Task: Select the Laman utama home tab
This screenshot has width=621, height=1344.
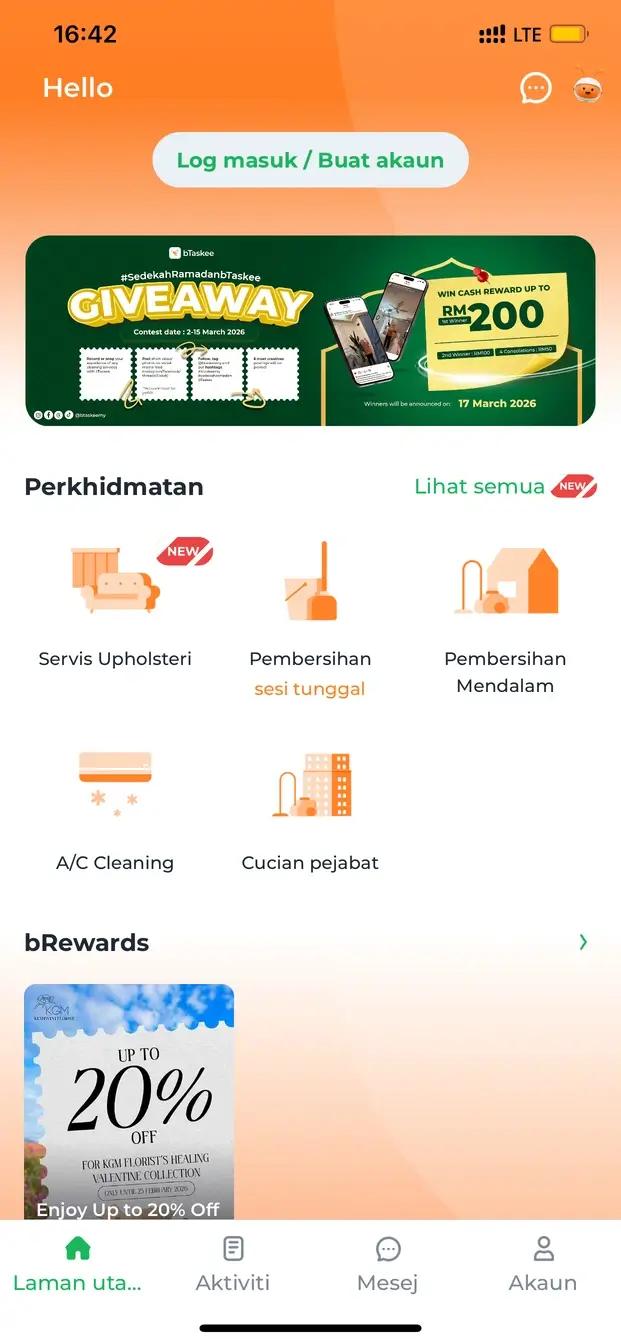Action: click(78, 1265)
